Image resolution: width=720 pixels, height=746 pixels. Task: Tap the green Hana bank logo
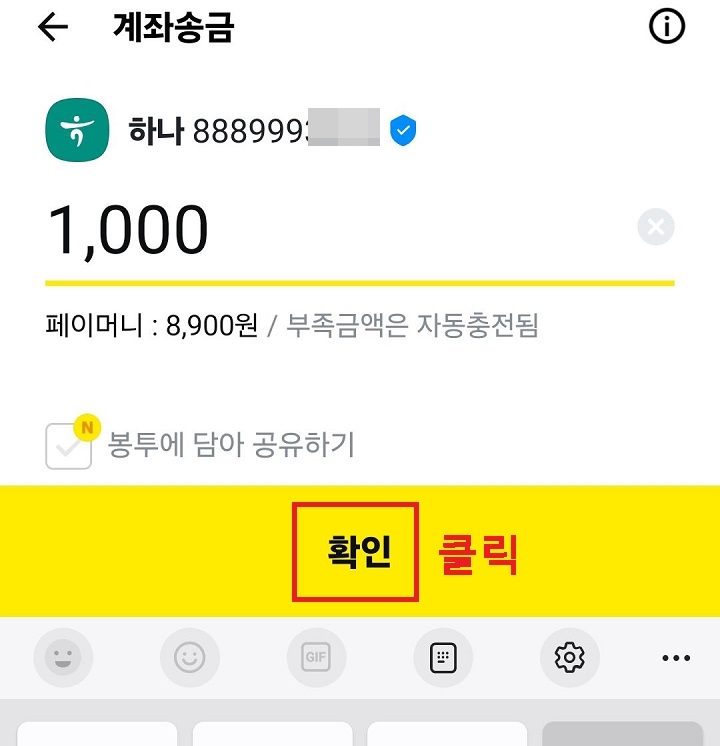click(x=77, y=130)
